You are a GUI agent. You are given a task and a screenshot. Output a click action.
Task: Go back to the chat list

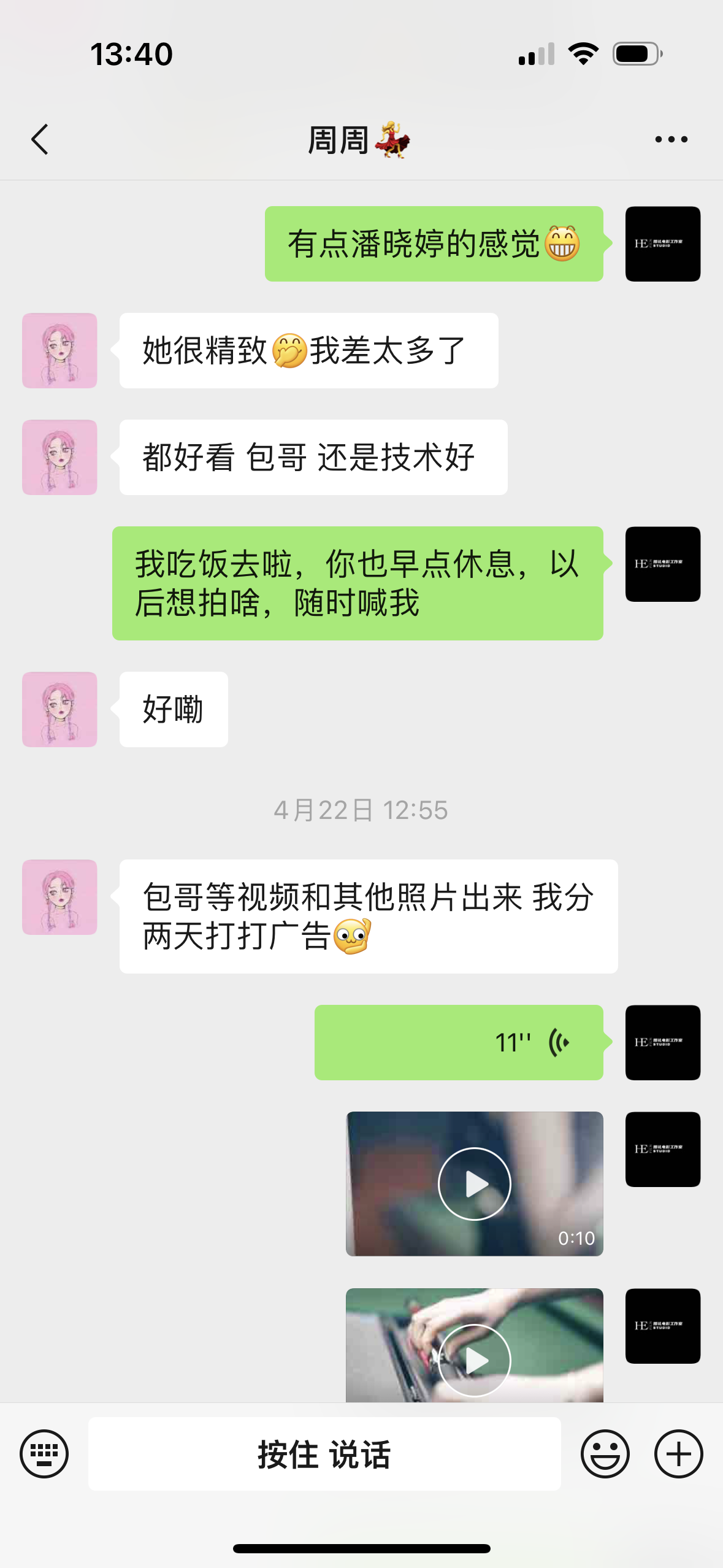click(x=40, y=139)
